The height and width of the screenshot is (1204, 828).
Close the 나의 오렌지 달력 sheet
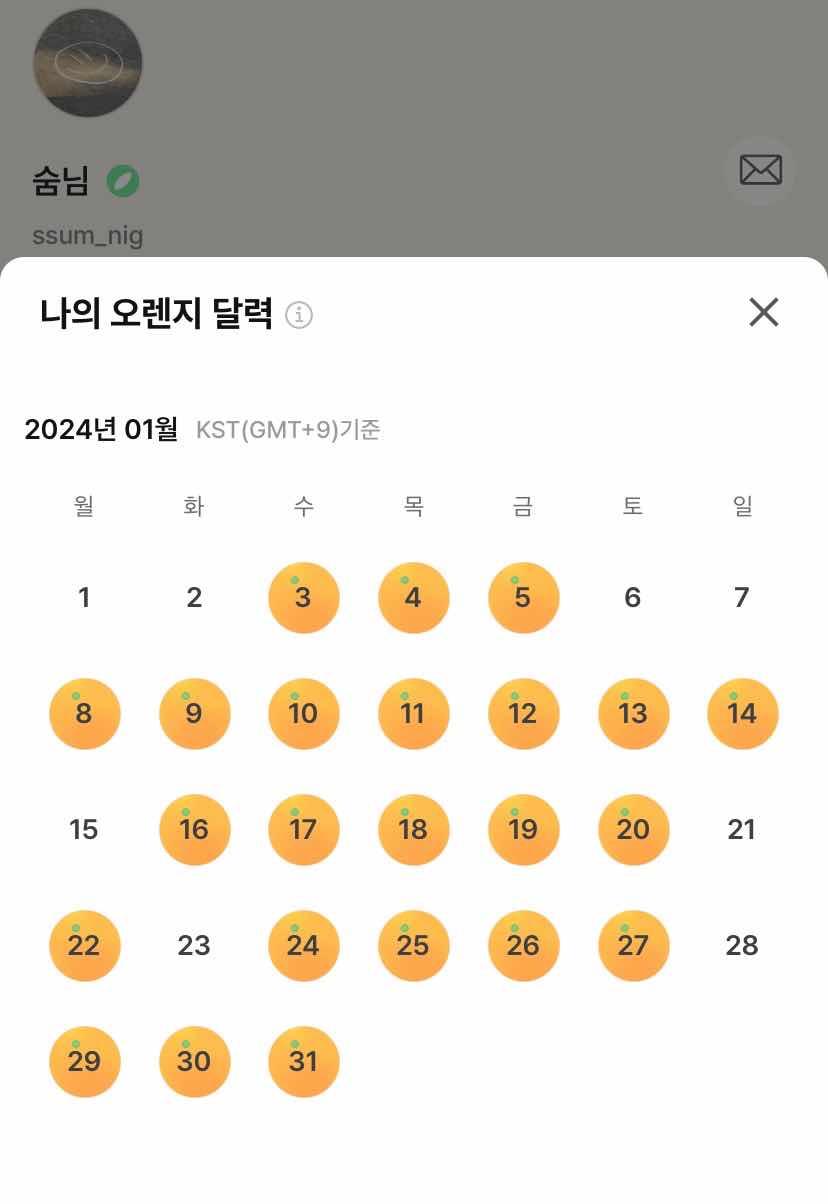(764, 313)
